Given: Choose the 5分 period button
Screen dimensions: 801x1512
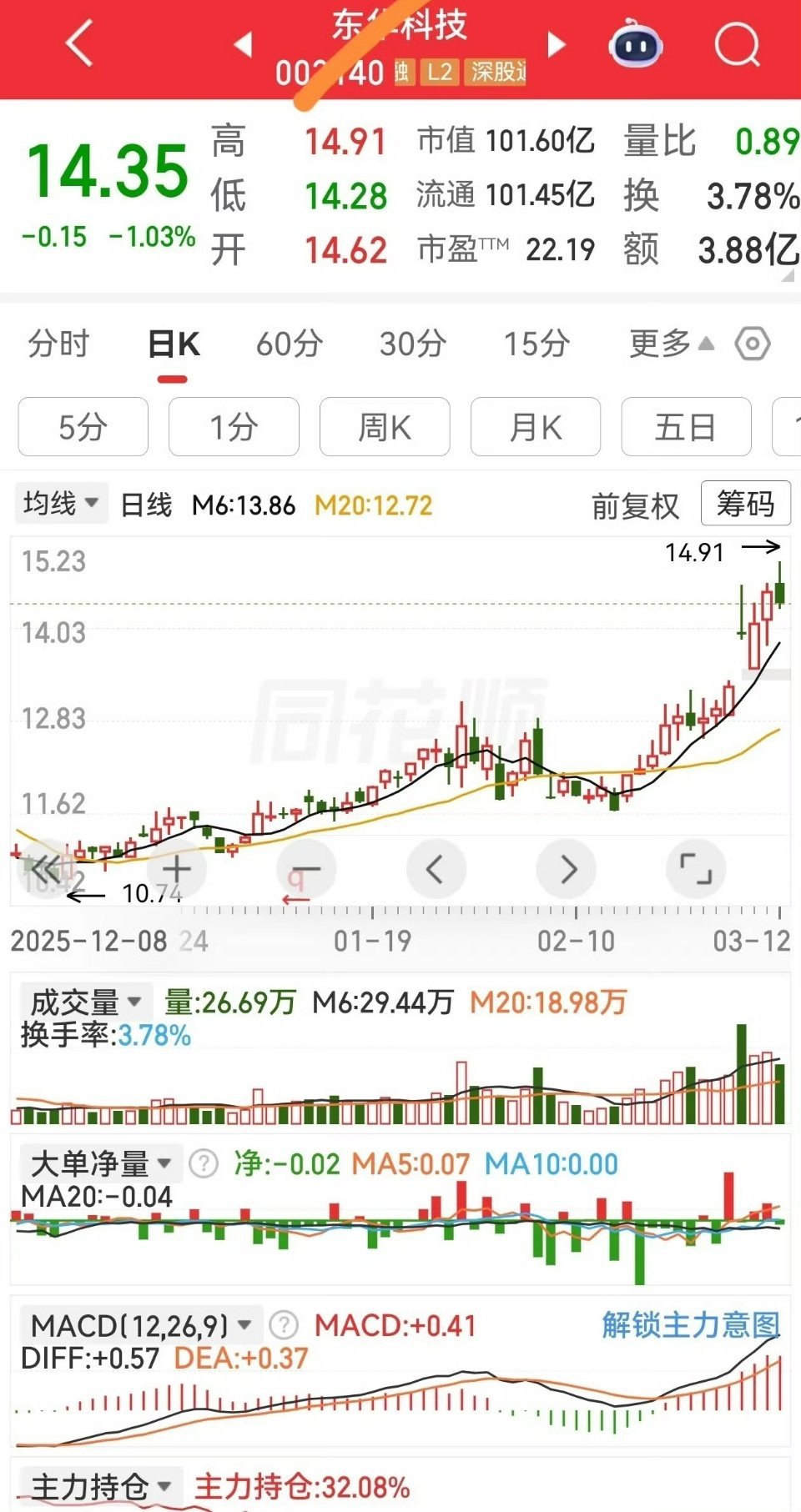Looking at the screenshot, I should [x=83, y=427].
